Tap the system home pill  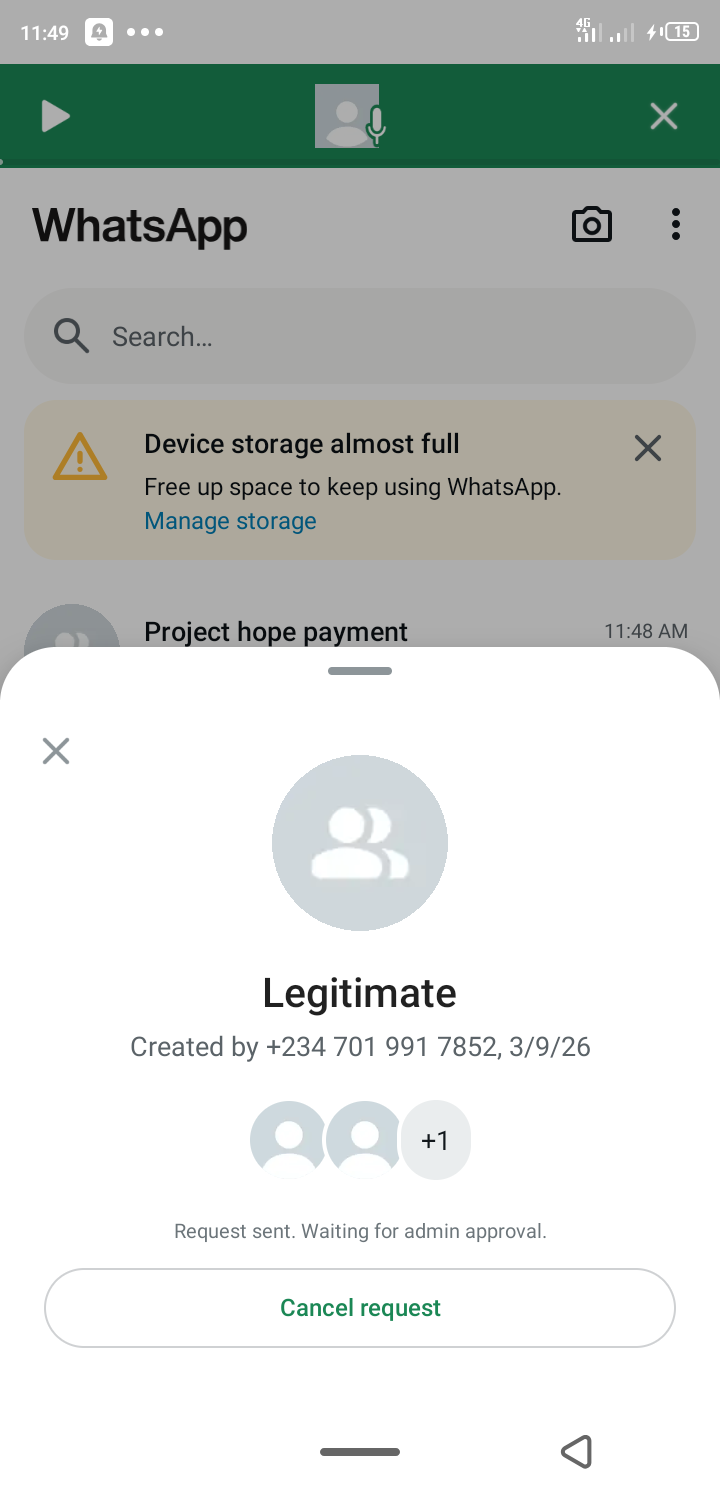[360, 1451]
